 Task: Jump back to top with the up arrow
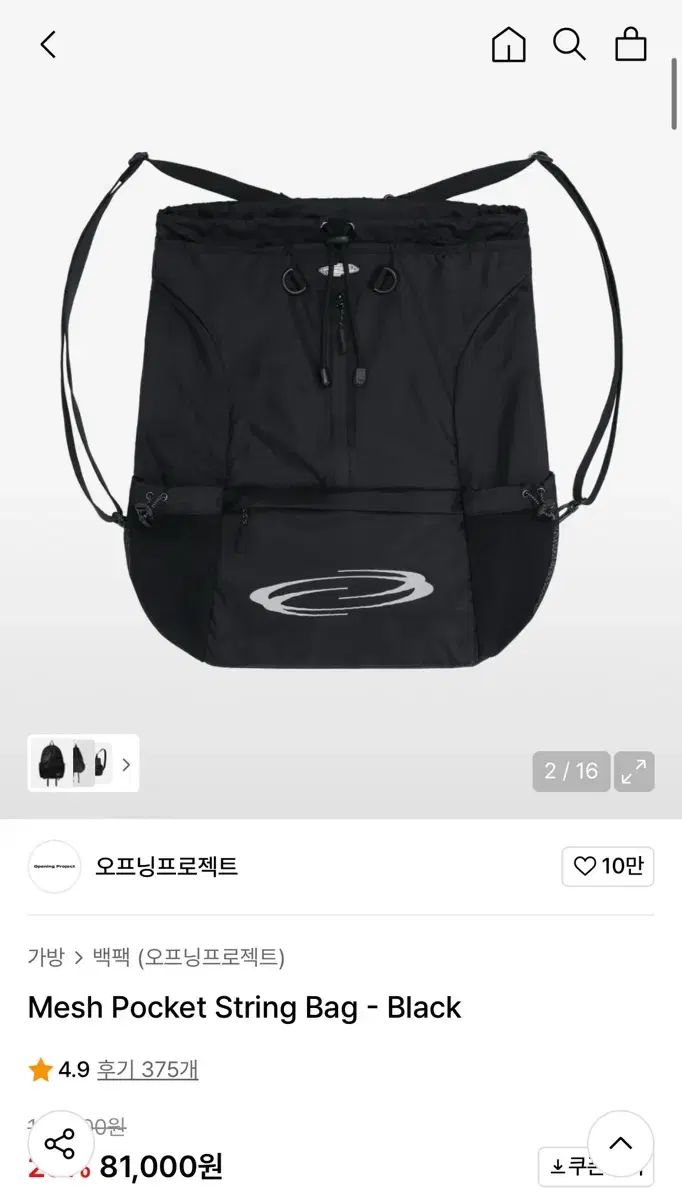[x=620, y=1144]
